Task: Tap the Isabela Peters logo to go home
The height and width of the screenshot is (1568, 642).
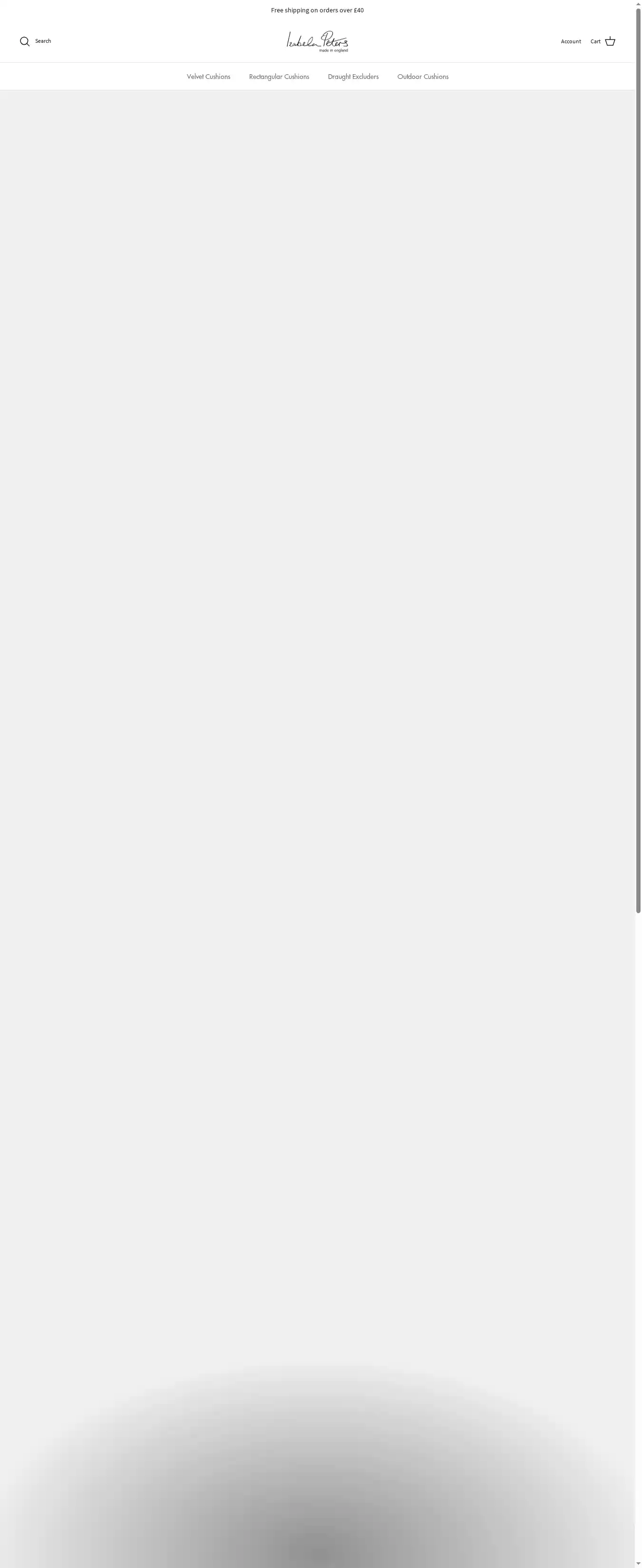Action: (x=317, y=41)
